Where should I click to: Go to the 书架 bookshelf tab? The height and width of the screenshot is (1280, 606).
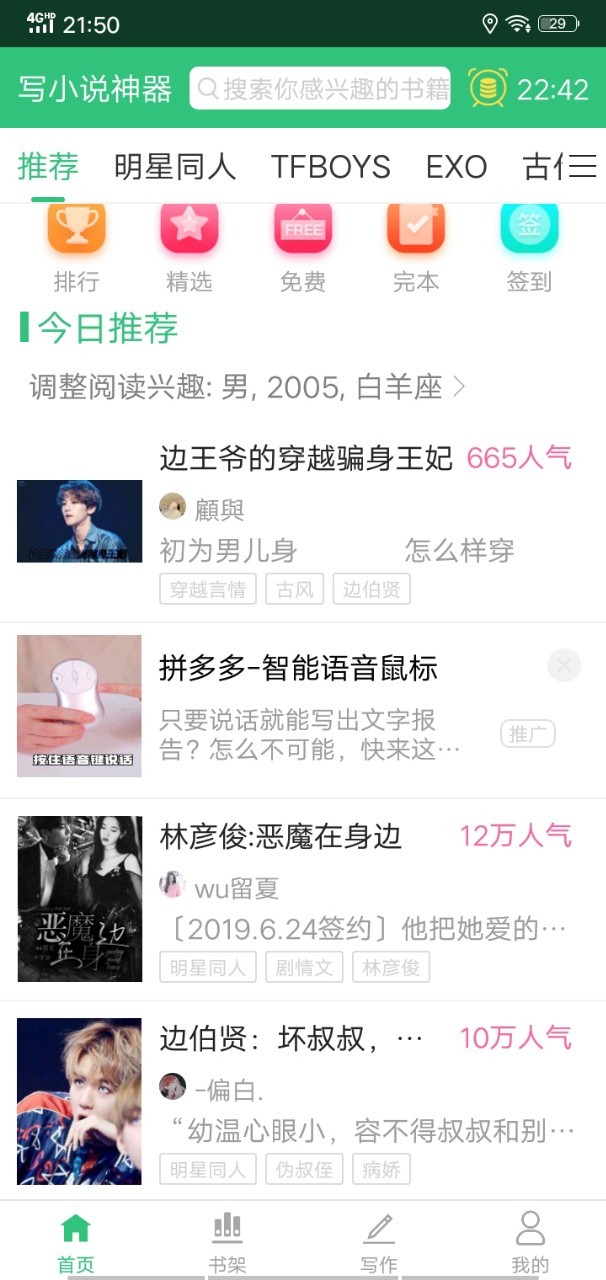click(x=227, y=1242)
